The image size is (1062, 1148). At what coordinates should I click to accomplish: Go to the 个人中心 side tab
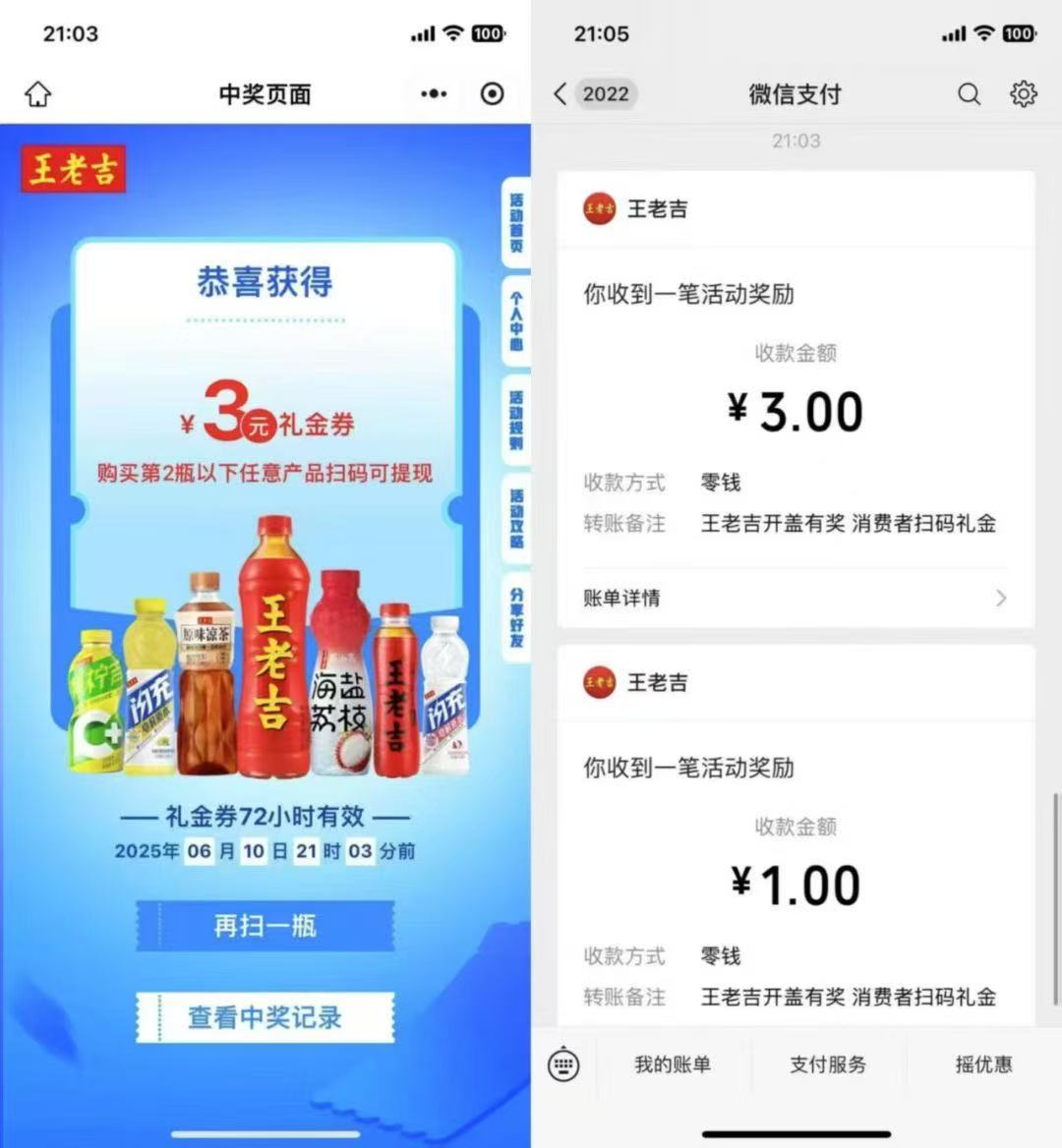(516, 320)
